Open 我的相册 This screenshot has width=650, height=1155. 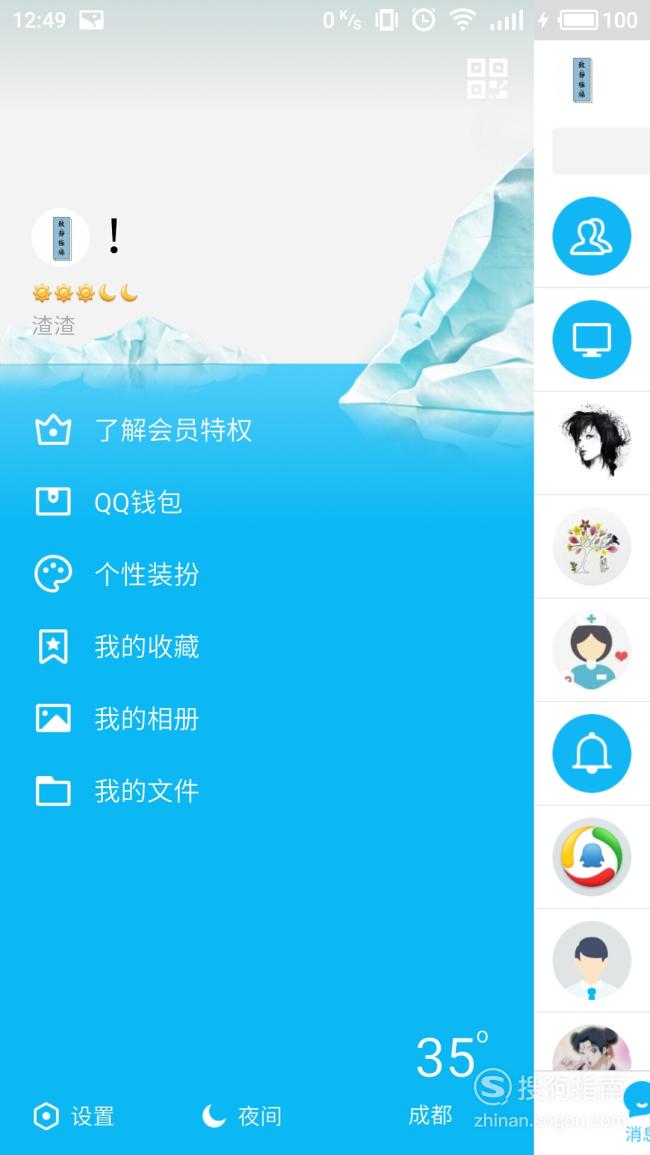(x=146, y=719)
